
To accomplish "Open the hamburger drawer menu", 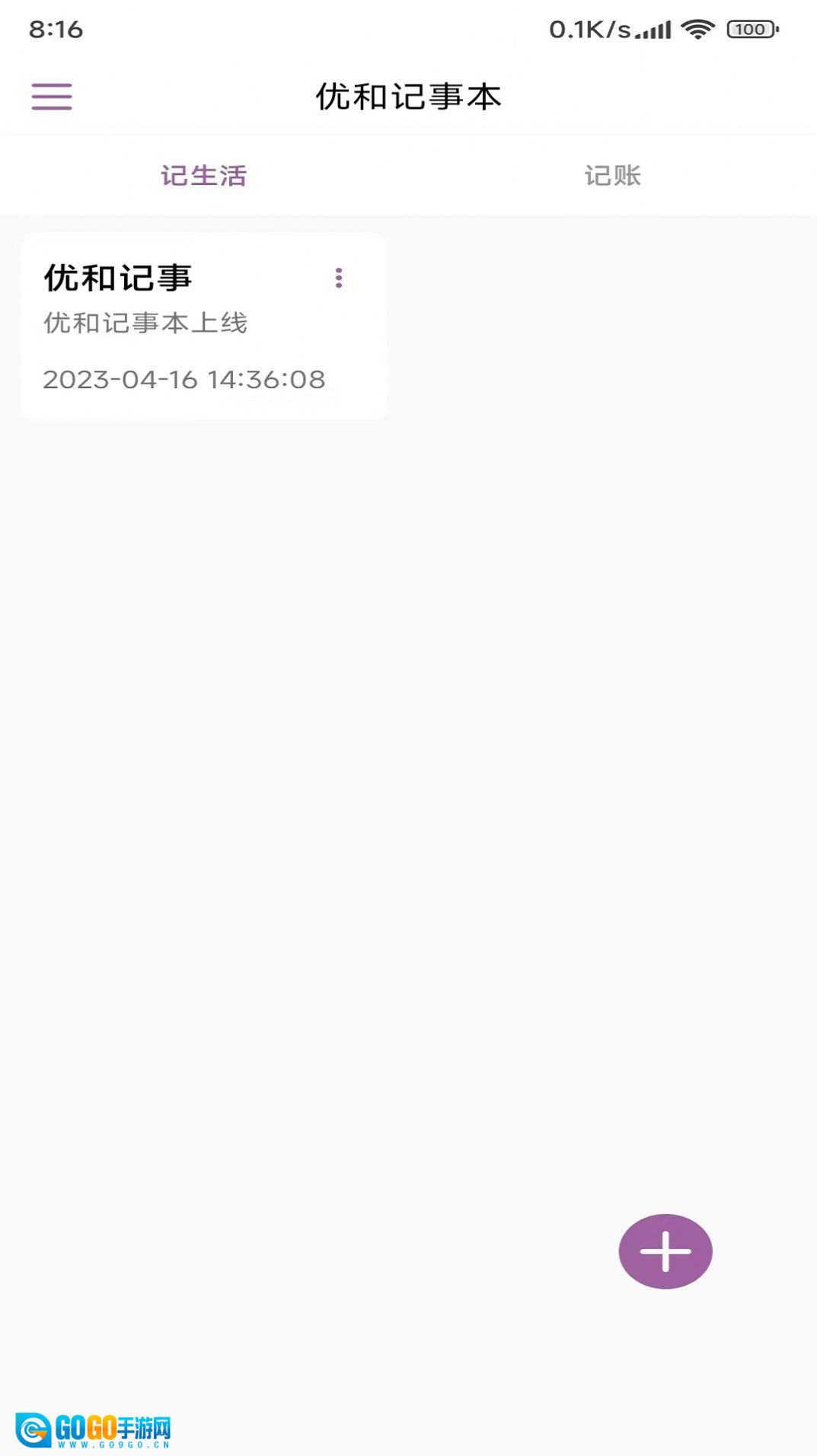I will [x=52, y=97].
